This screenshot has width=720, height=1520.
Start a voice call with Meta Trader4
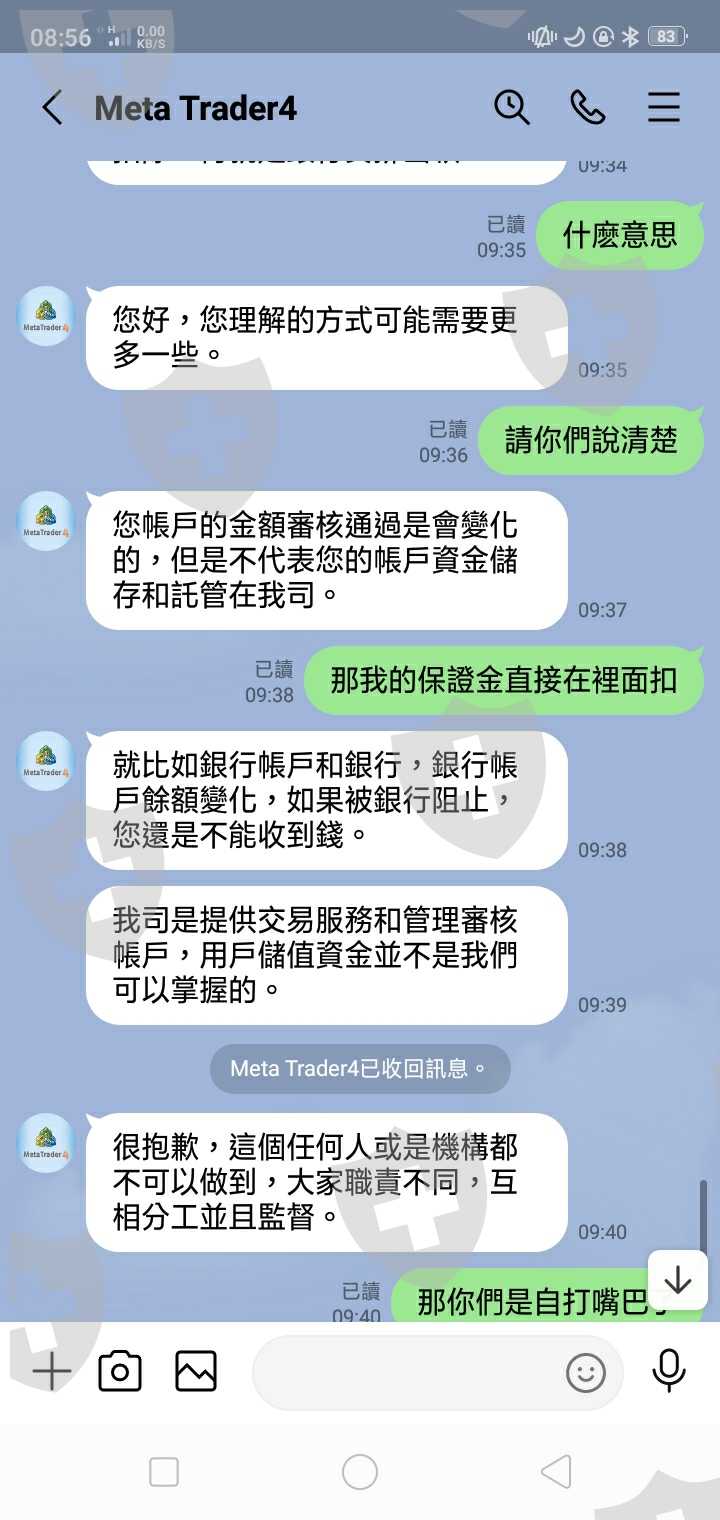click(587, 107)
